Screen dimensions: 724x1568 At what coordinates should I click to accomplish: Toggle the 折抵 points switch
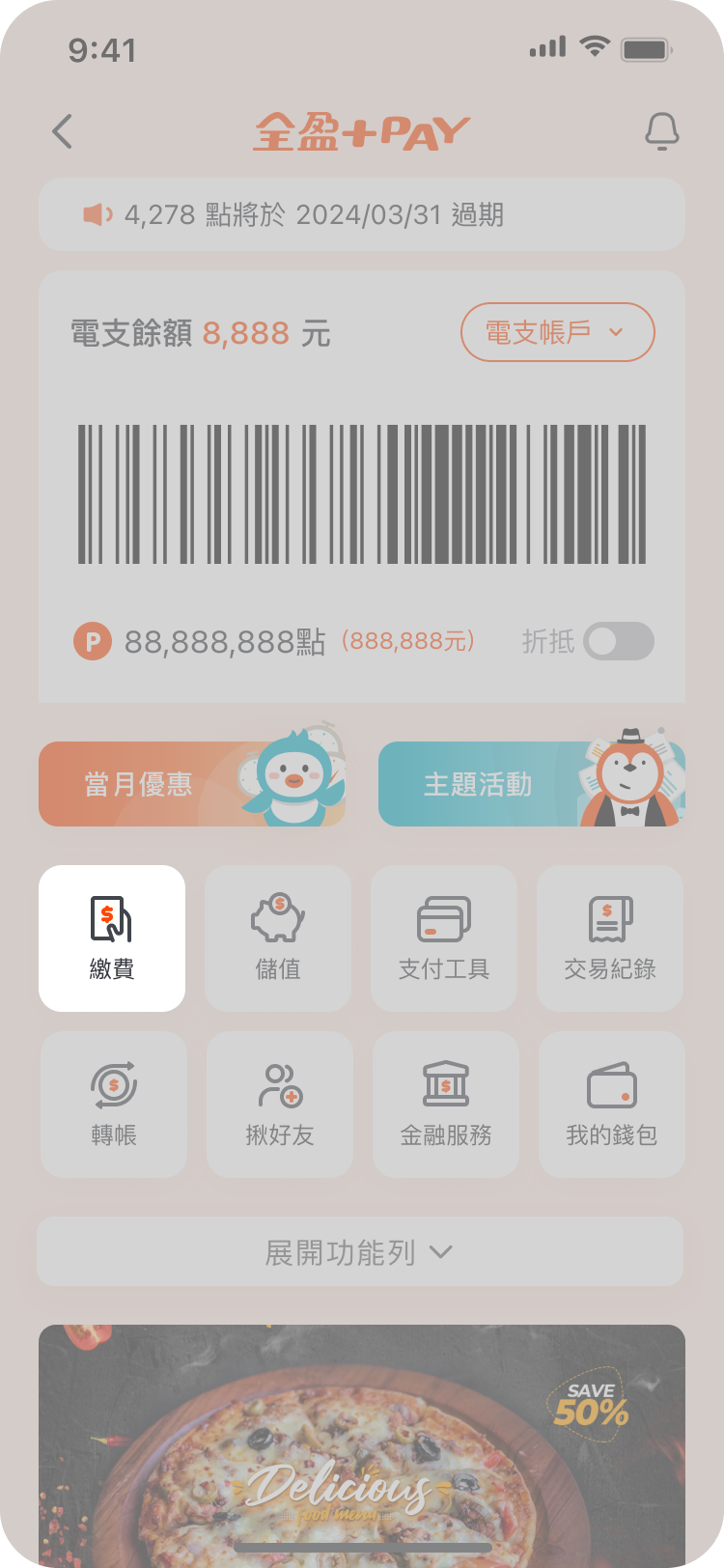[x=618, y=642]
